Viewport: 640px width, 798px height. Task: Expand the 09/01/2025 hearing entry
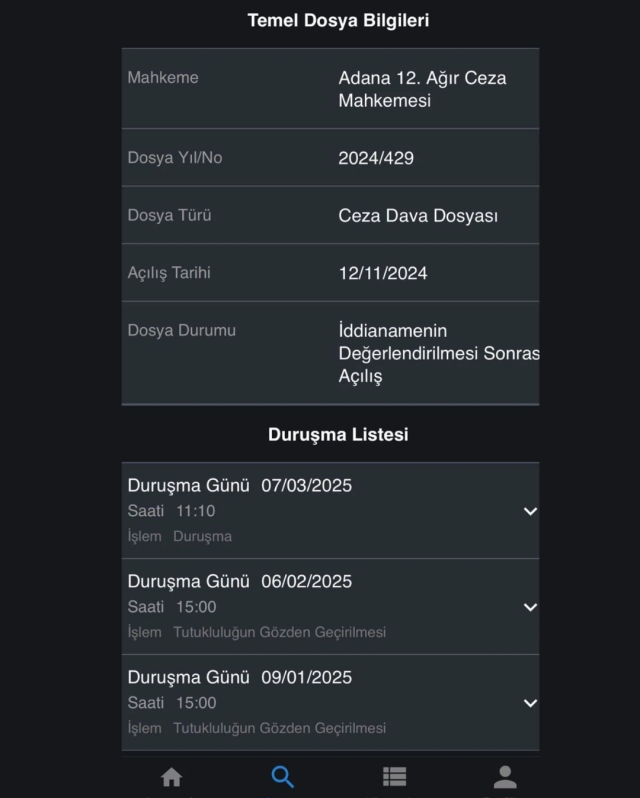[530, 703]
